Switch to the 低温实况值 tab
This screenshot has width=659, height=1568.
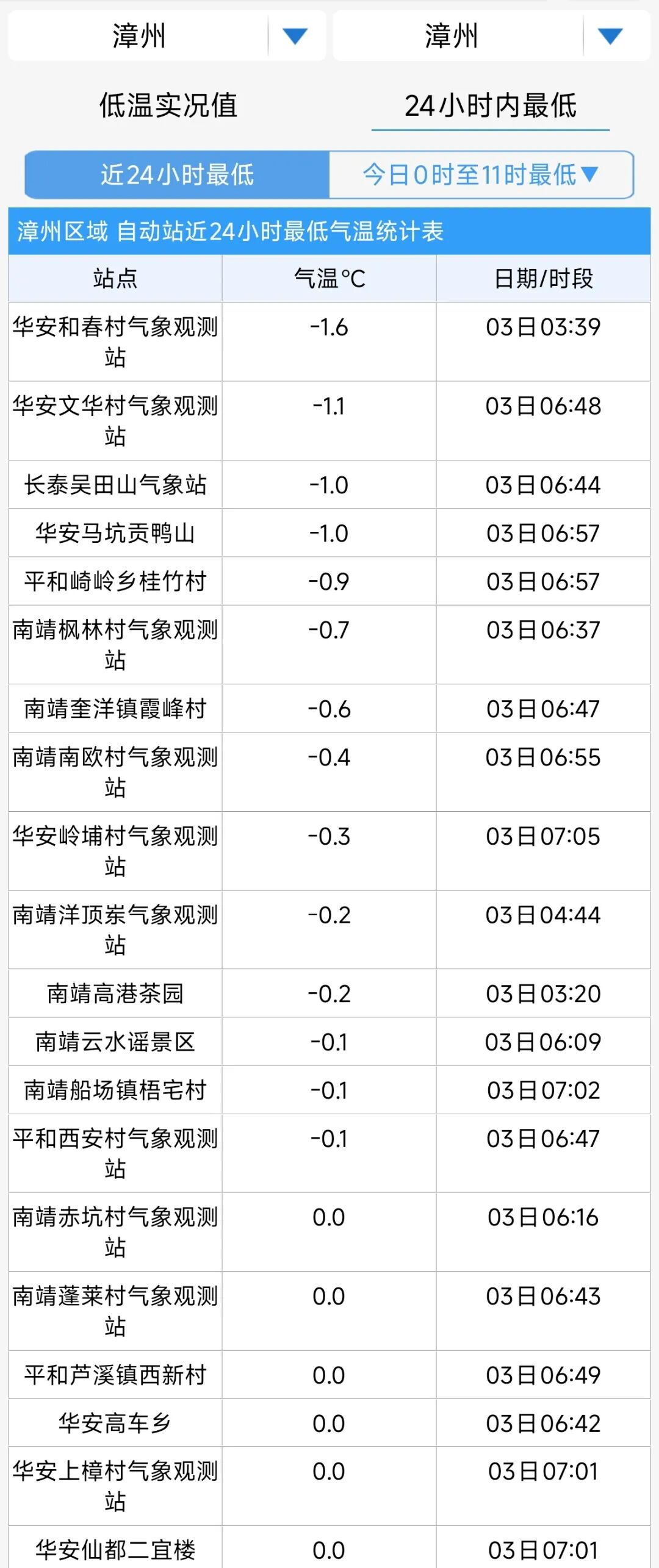[x=168, y=106]
